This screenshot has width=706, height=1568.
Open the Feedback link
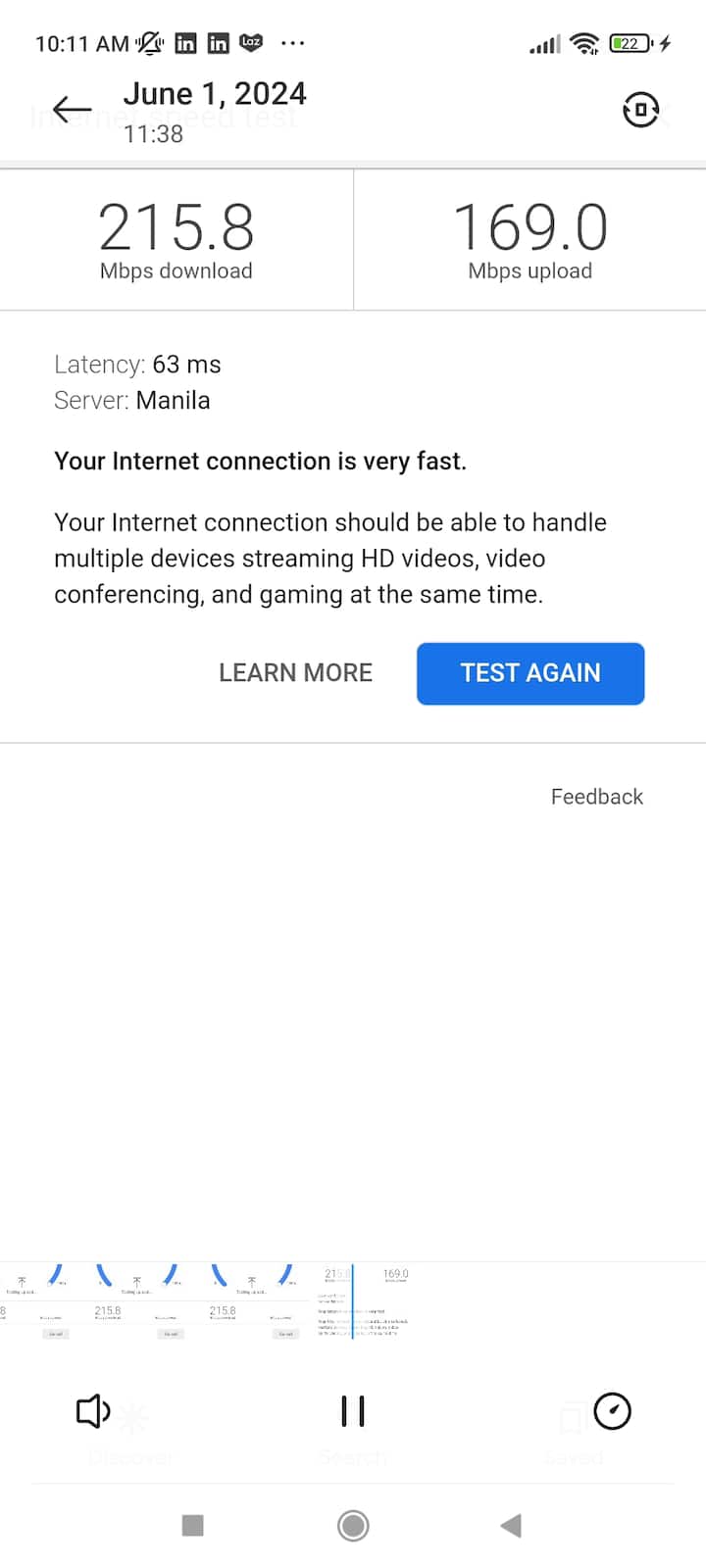coord(596,797)
